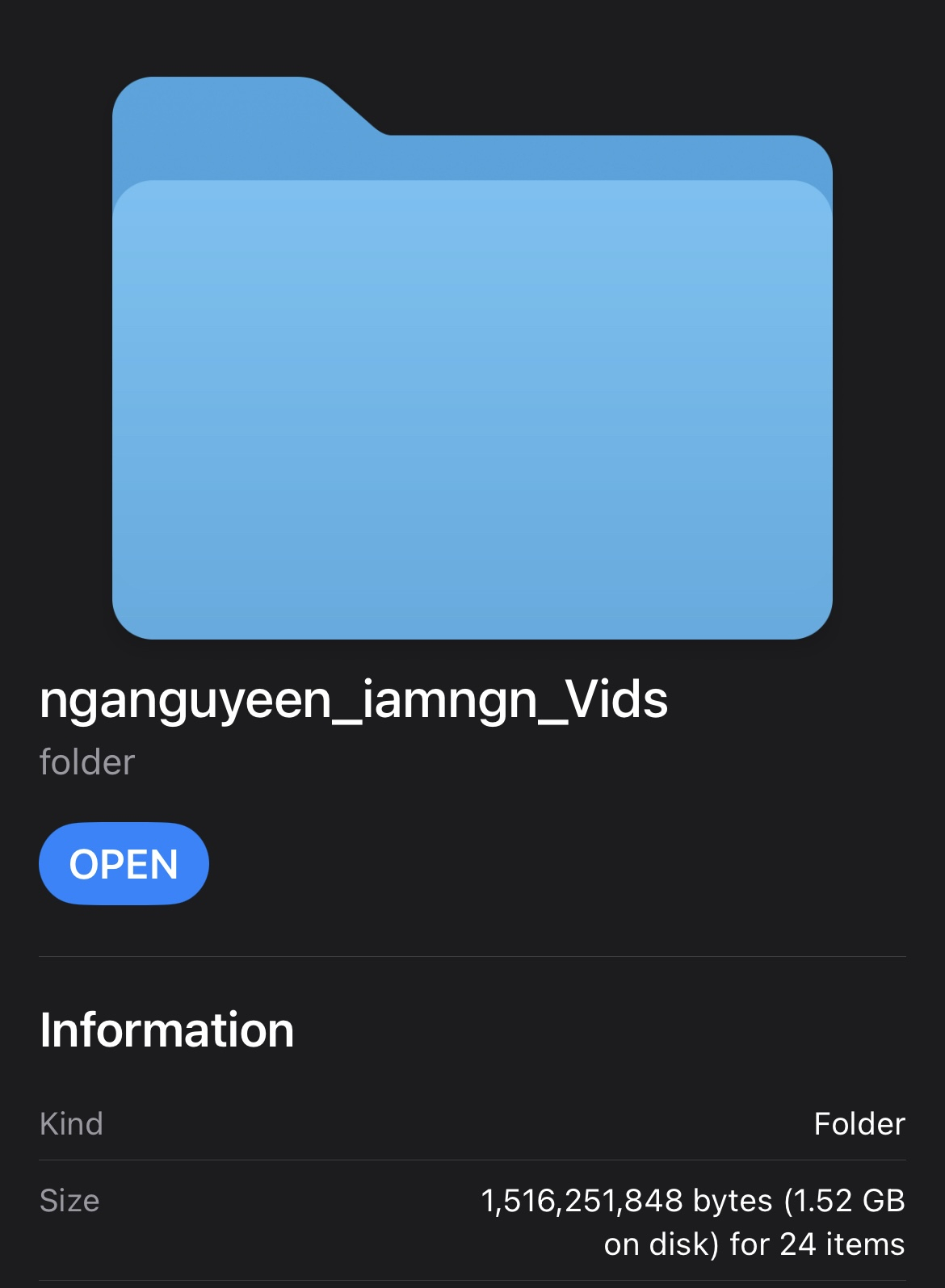The width and height of the screenshot is (945, 1288).
Task: Tap the blue OPEN button
Action: pos(124,864)
